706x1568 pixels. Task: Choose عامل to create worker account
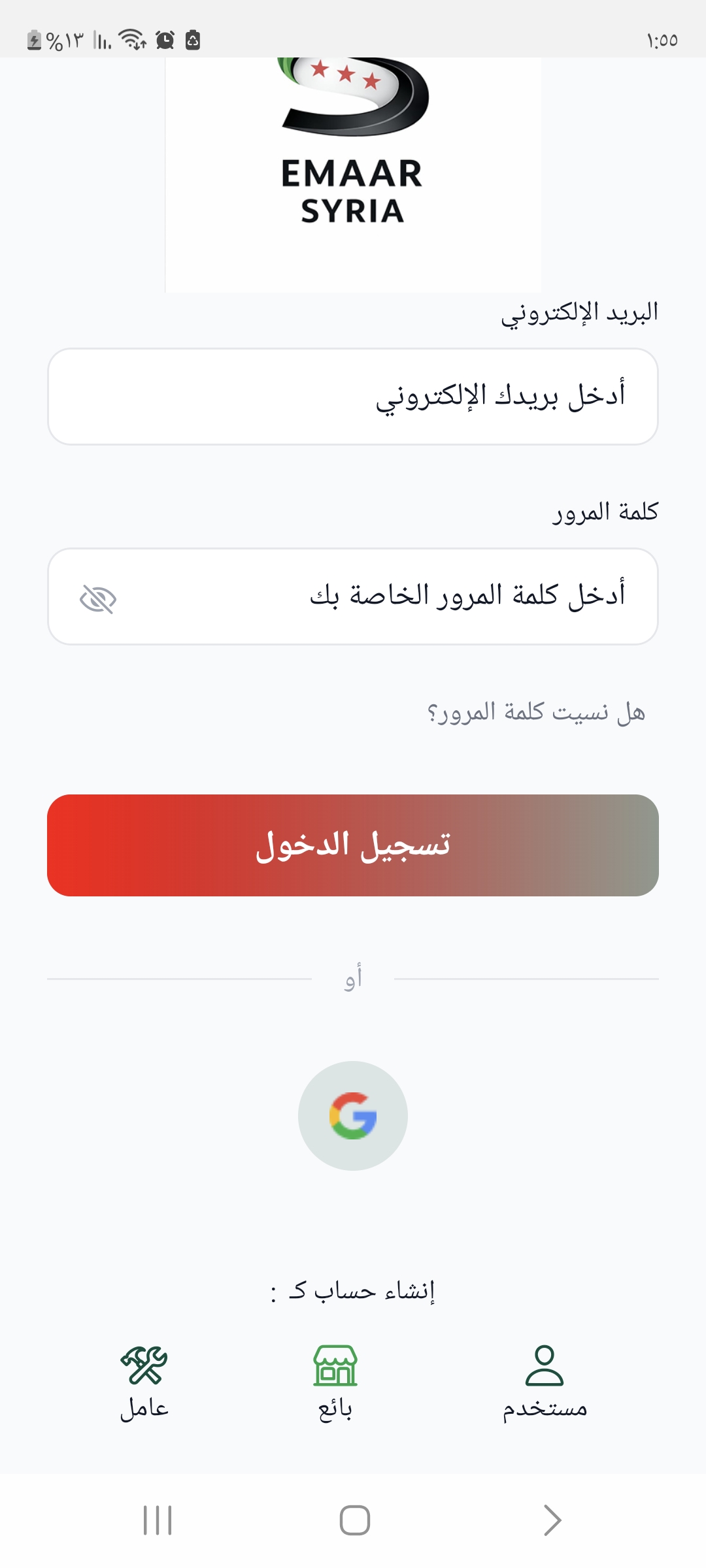pyautogui.click(x=145, y=1408)
